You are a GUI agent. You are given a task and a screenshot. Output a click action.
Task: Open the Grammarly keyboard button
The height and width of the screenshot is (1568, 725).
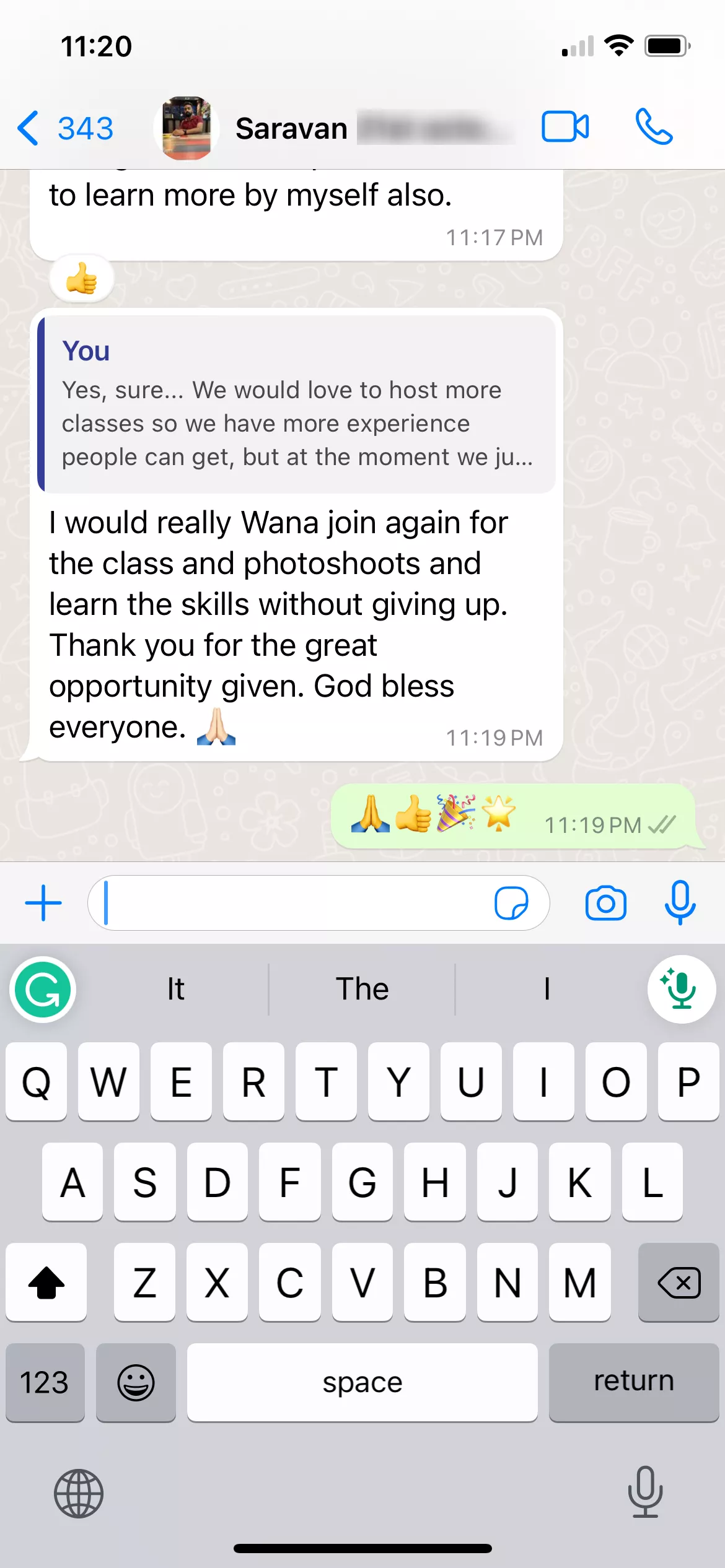pos(43,990)
